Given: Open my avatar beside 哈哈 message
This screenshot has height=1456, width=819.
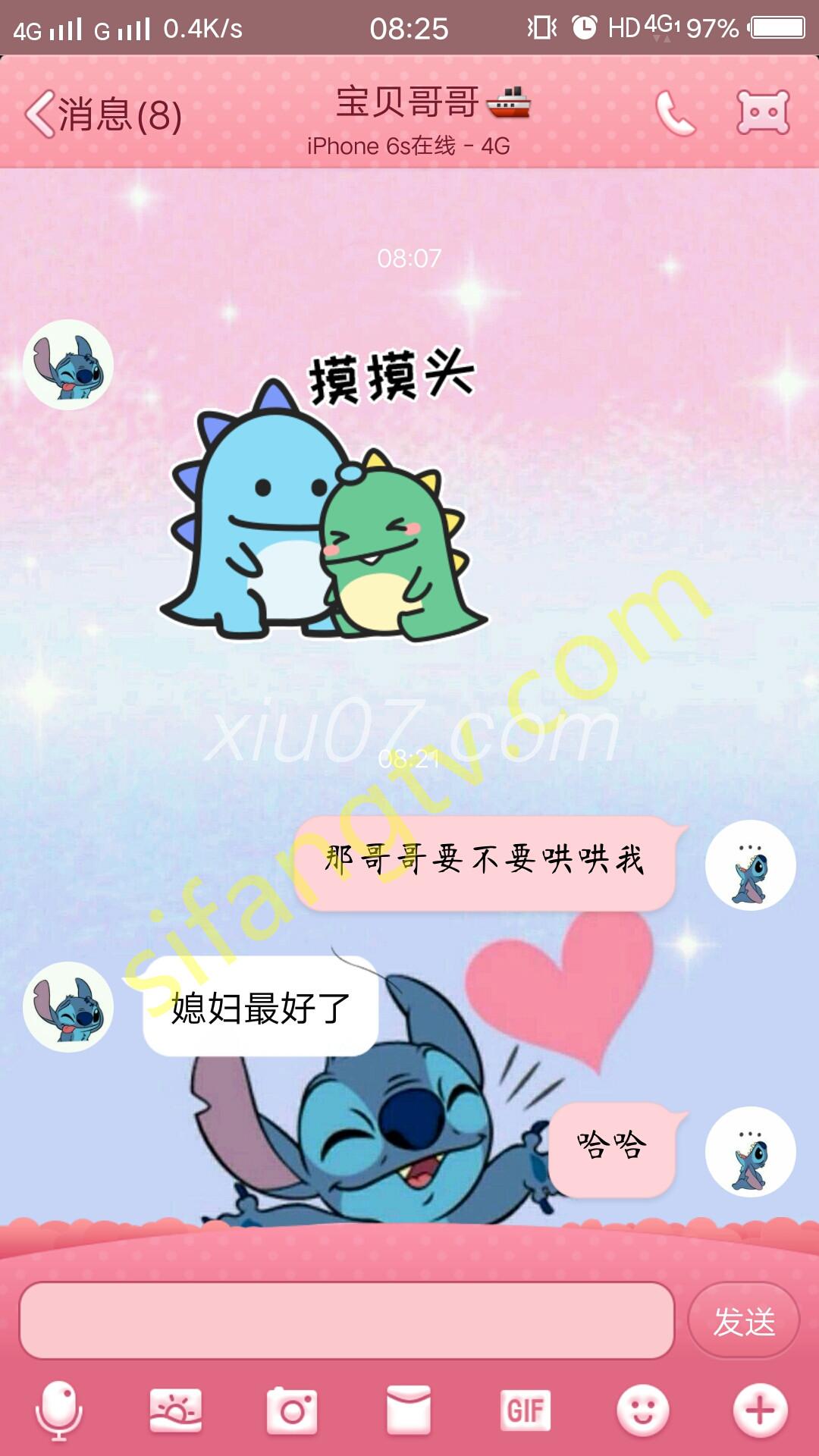Looking at the screenshot, I should pos(750,1151).
